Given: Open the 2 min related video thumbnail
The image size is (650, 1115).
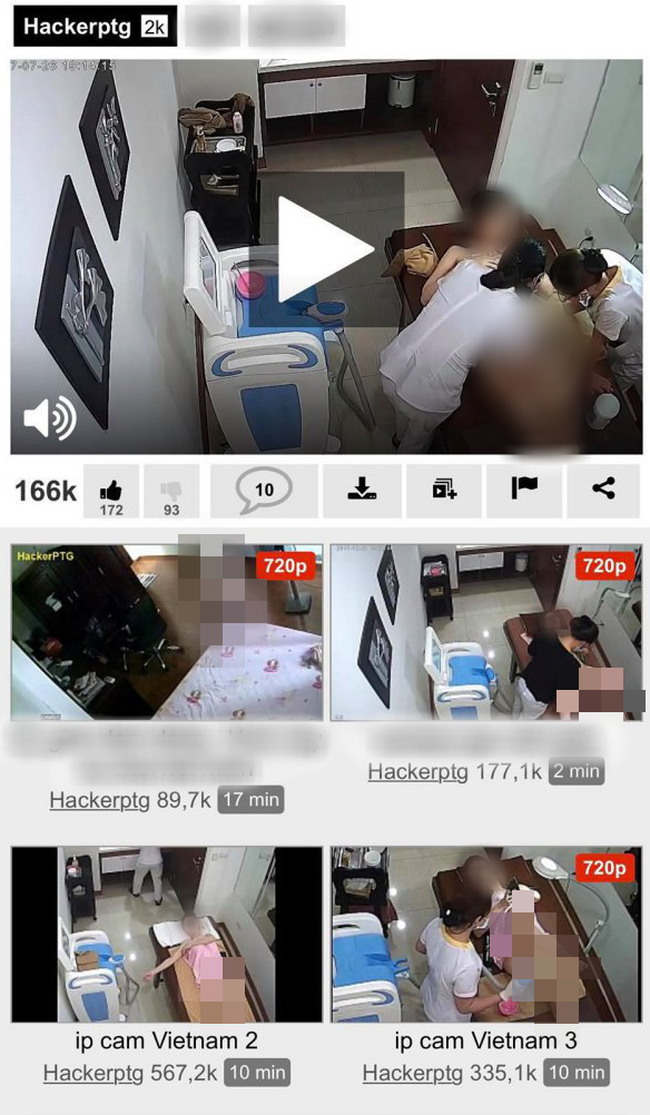Looking at the screenshot, I should [486, 633].
